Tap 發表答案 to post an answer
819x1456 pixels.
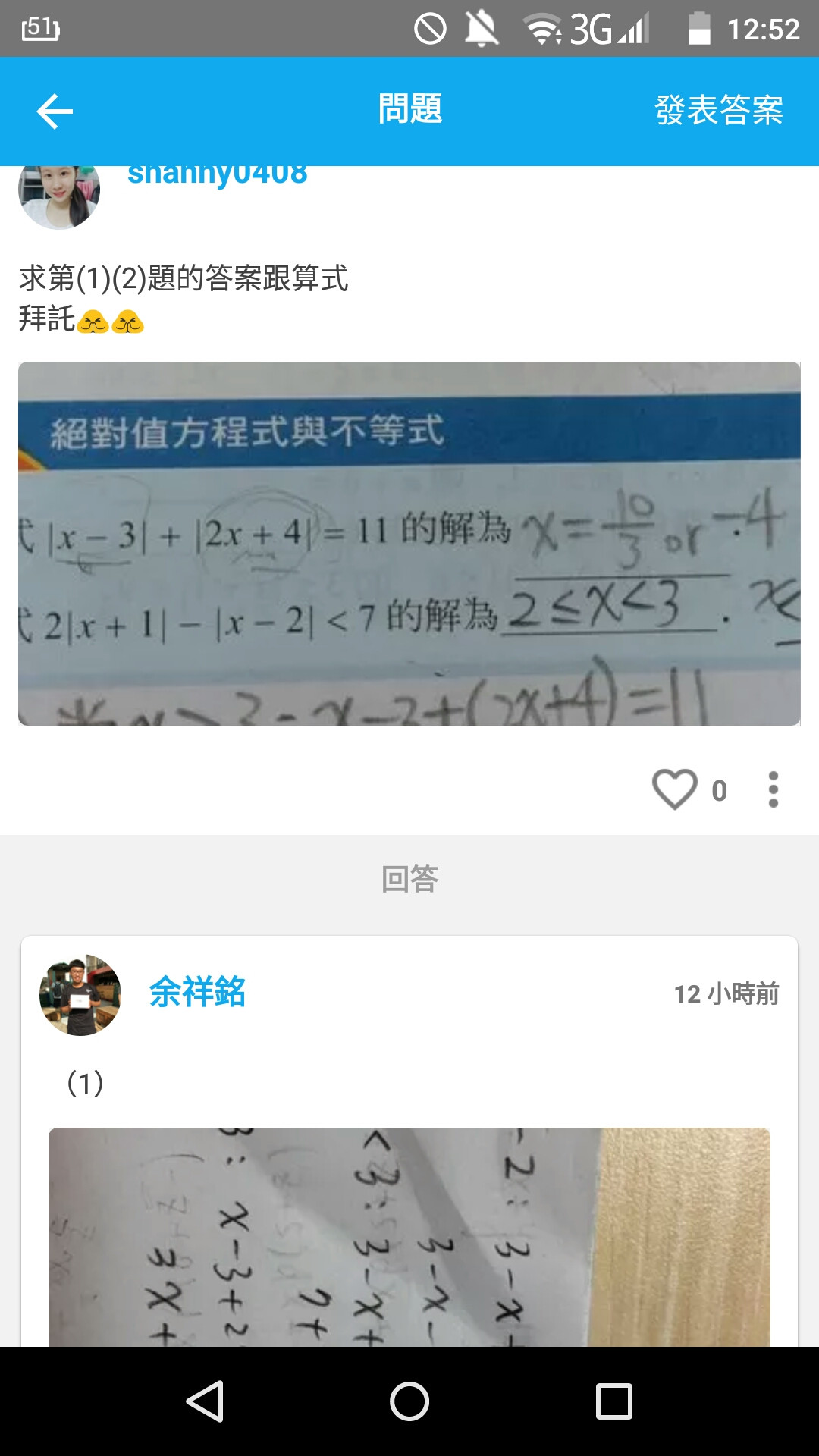pos(718,111)
